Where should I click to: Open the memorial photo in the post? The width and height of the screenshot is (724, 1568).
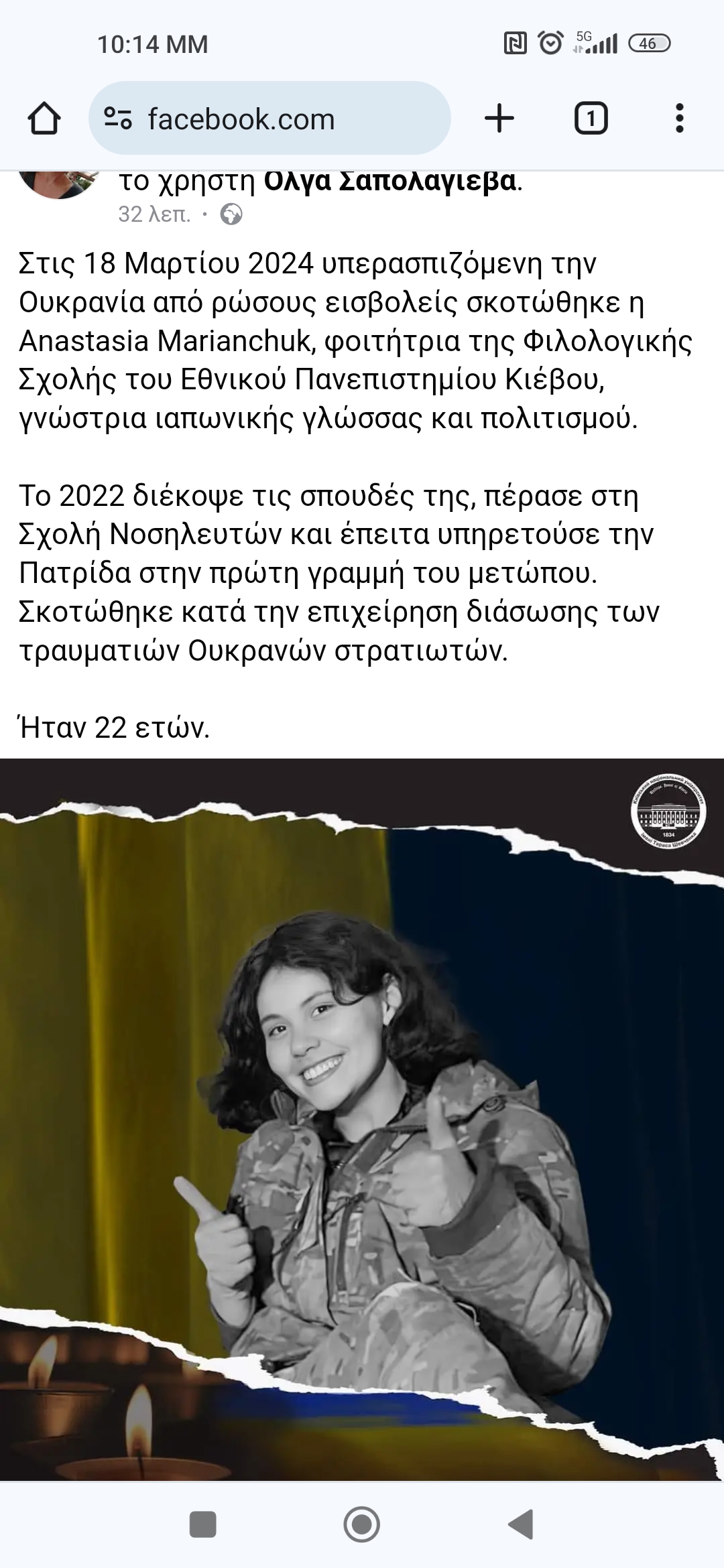click(x=362, y=1119)
